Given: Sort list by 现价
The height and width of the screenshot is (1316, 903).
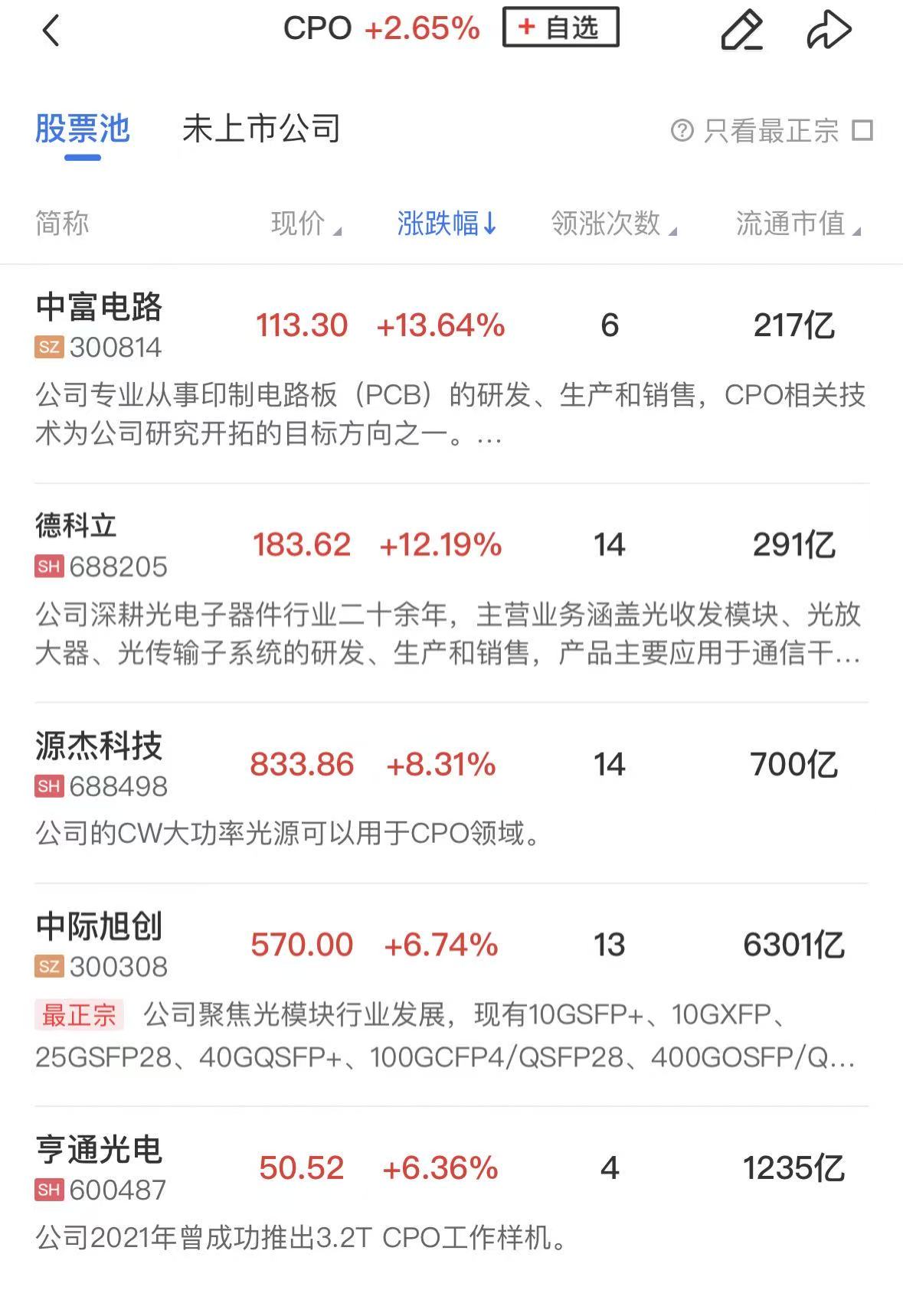Looking at the screenshot, I should pyautogui.click(x=306, y=224).
